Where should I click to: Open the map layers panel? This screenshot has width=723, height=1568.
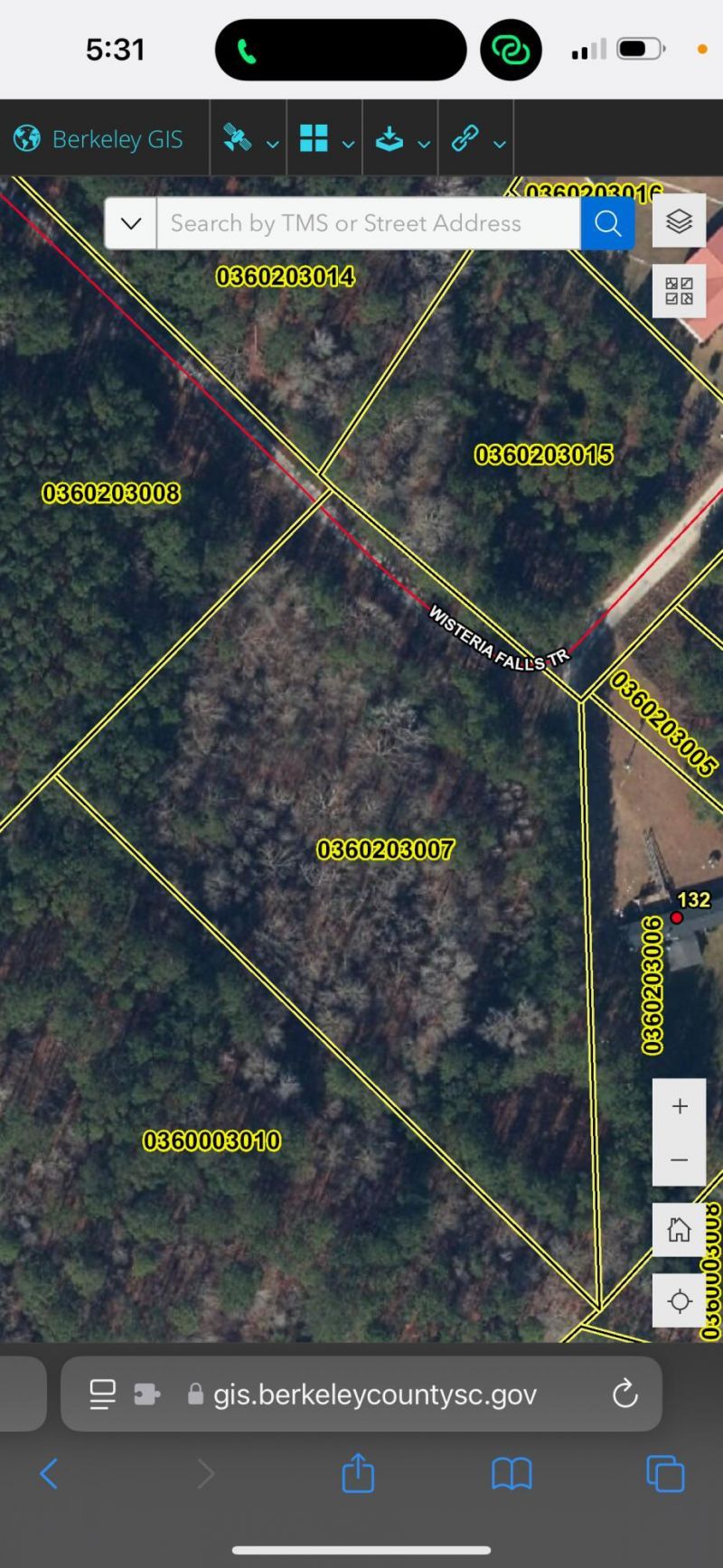(x=679, y=221)
